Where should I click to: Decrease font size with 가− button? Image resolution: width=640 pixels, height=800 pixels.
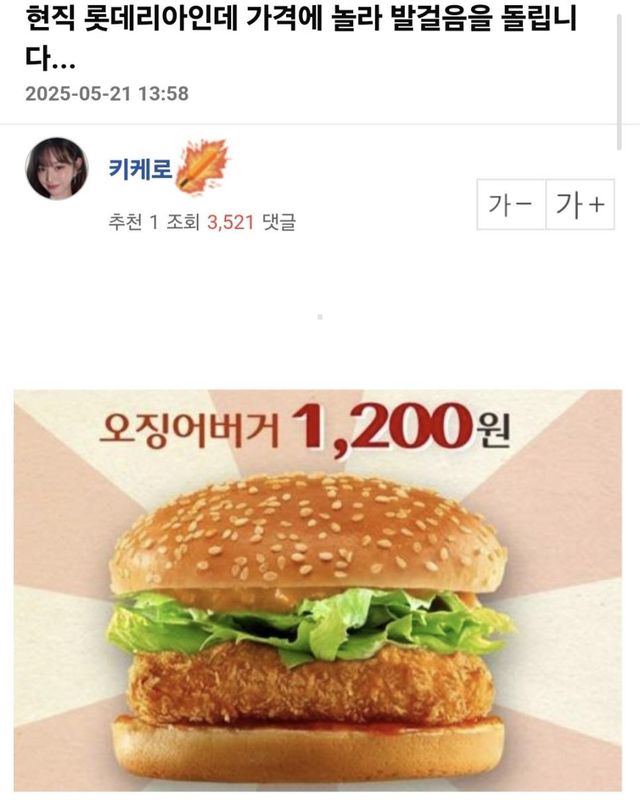[510, 204]
